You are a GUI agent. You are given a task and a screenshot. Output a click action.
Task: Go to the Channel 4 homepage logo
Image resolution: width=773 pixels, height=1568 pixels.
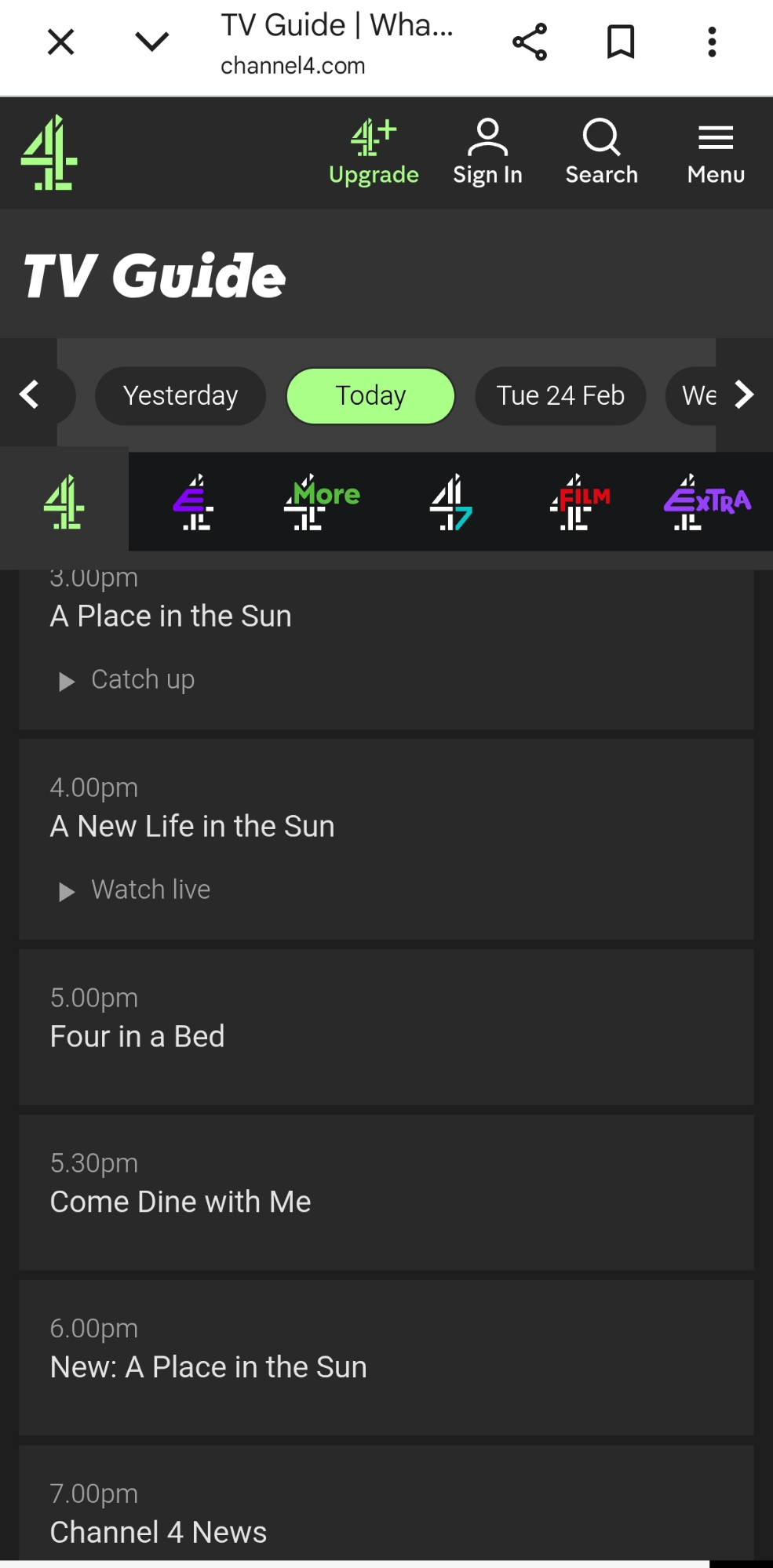[x=49, y=153]
